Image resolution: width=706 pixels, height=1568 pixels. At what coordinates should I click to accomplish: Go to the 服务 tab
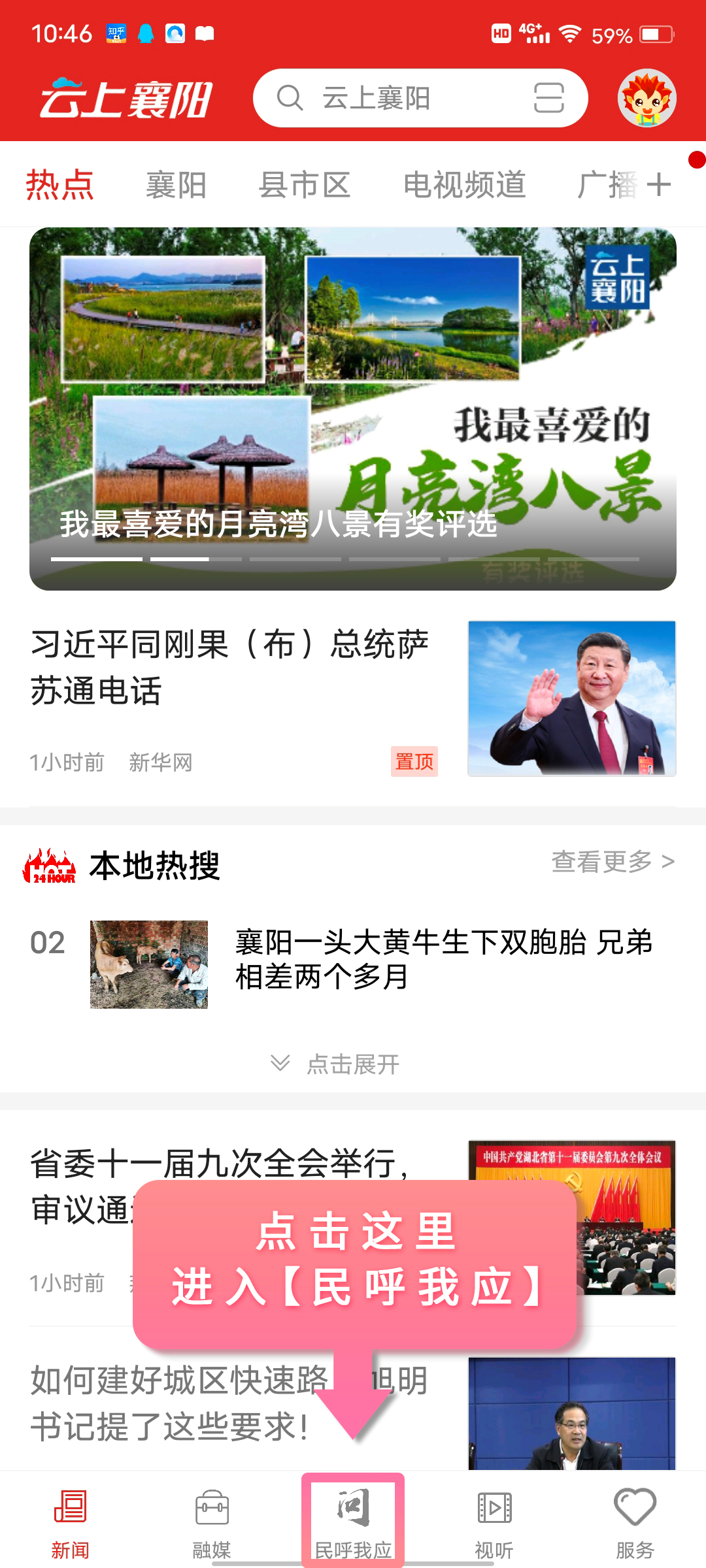point(635,1521)
